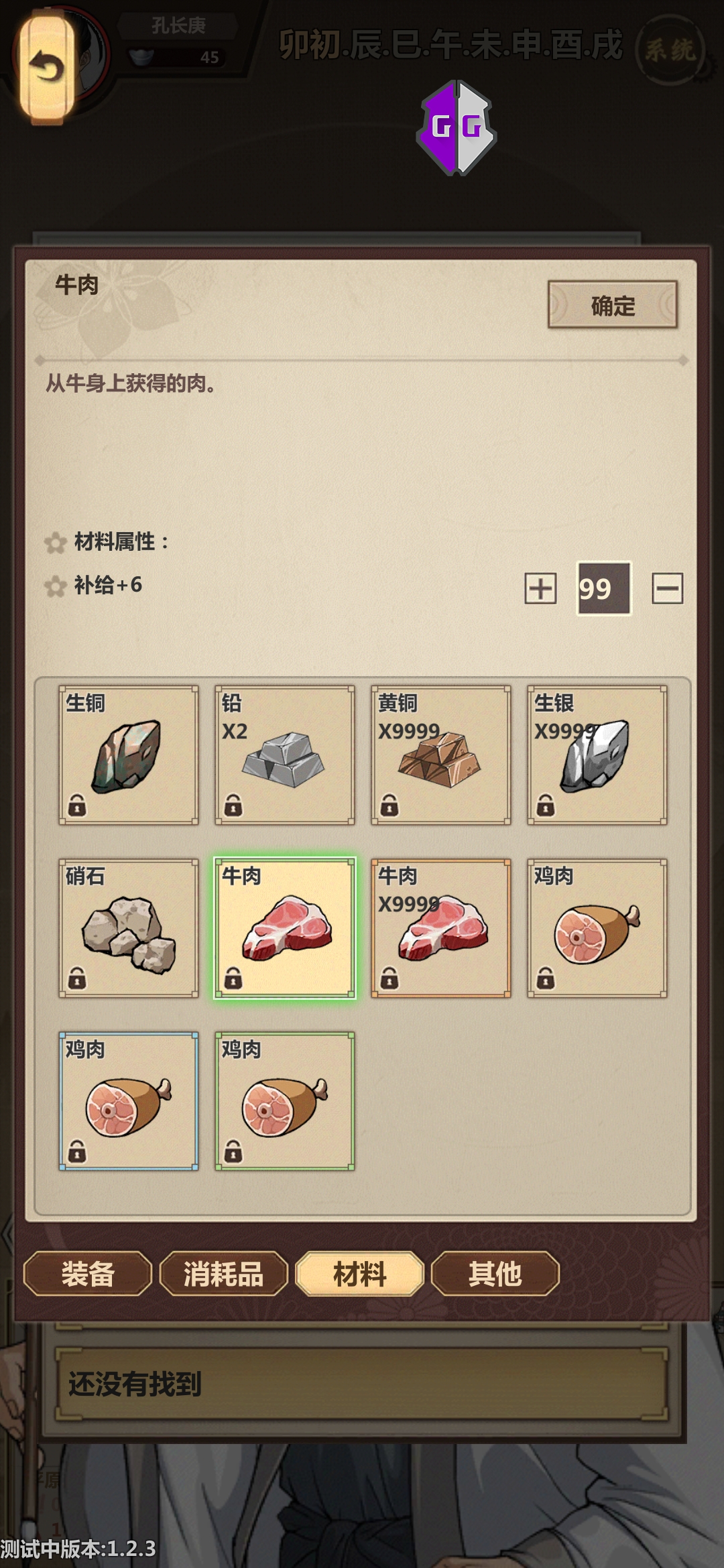The height and width of the screenshot is (1568, 724).
Task: Pick the 牛肉 X9999 orange-bordered tile
Action: click(x=441, y=928)
